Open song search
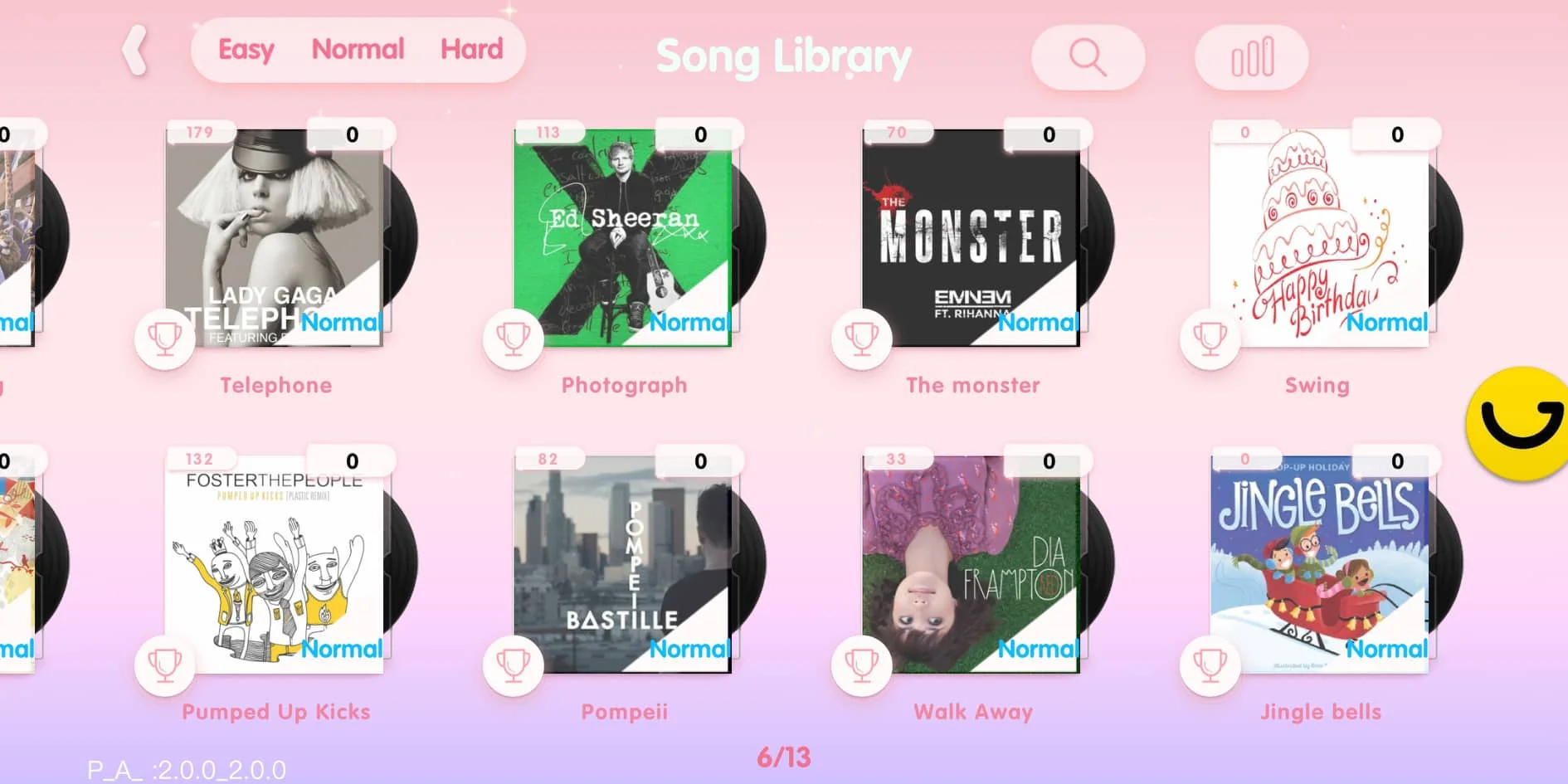1568x784 pixels. tap(1088, 57)
